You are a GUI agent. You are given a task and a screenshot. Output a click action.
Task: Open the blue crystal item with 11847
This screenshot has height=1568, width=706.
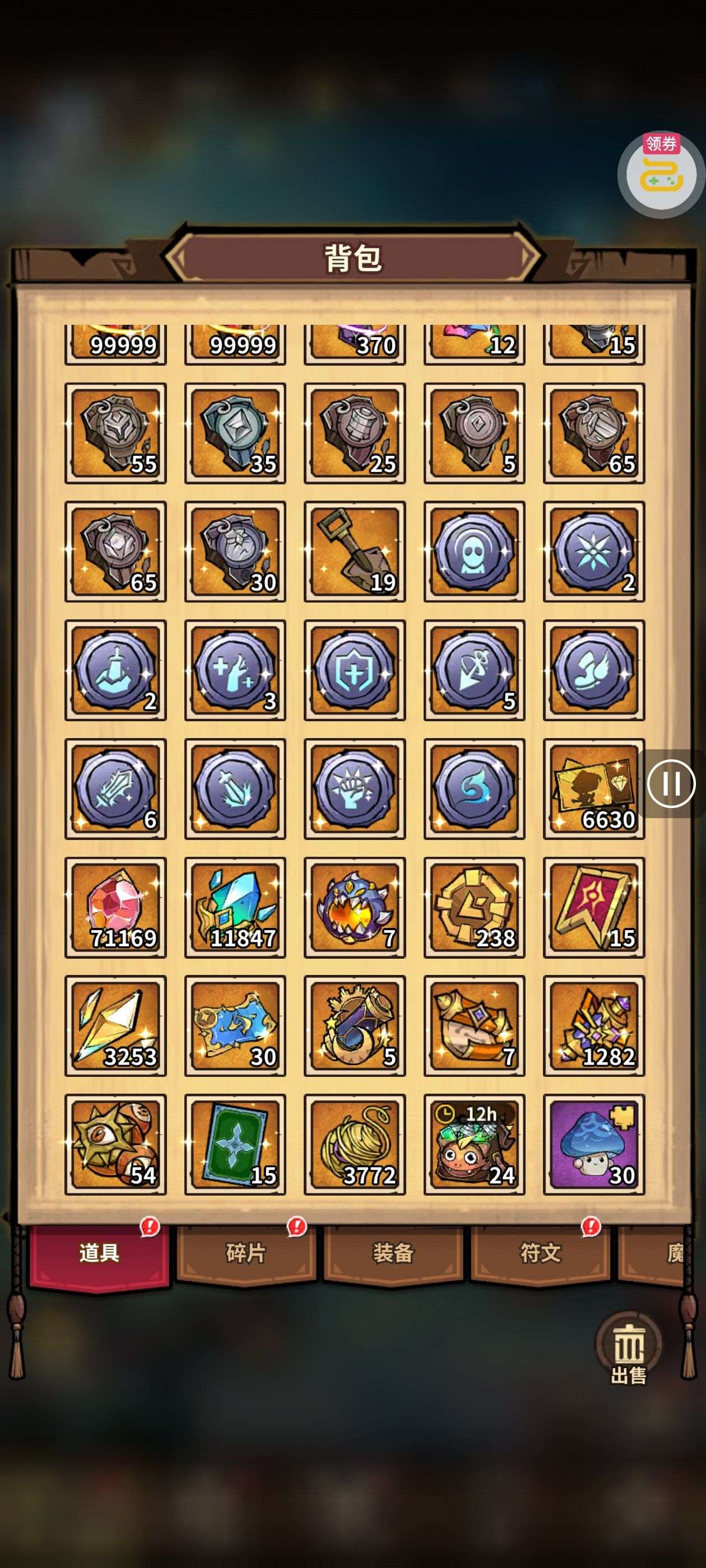pyautogui.click(x=235, y=907)
